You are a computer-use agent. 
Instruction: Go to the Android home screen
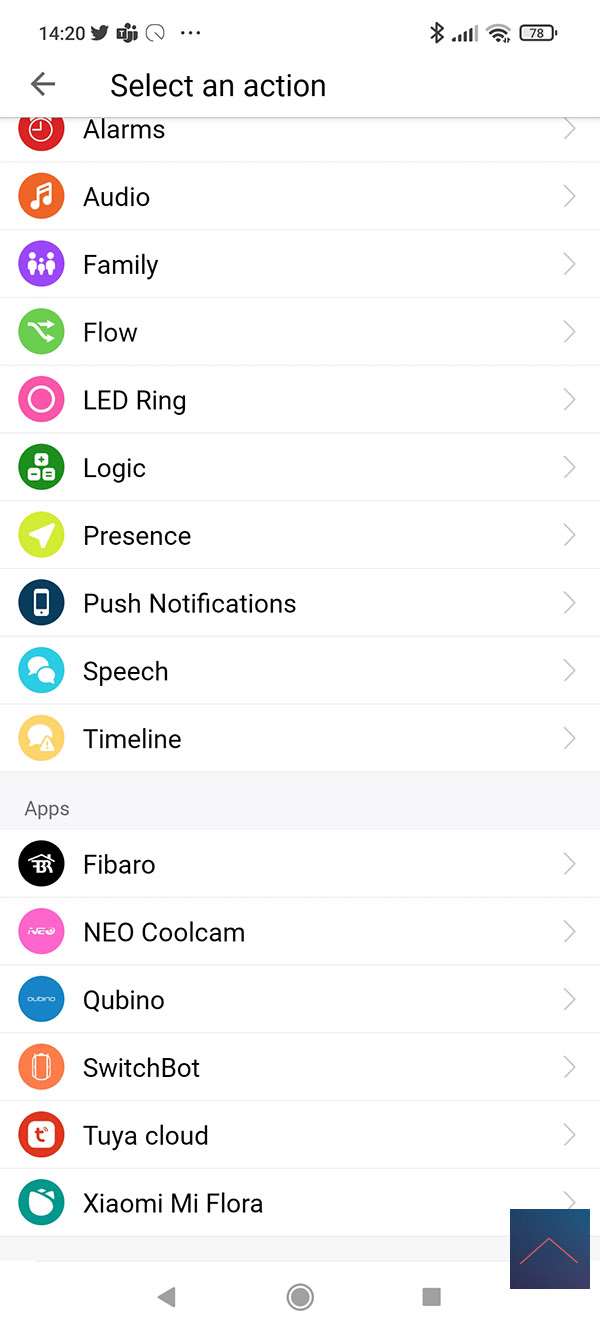(300, 1297)
